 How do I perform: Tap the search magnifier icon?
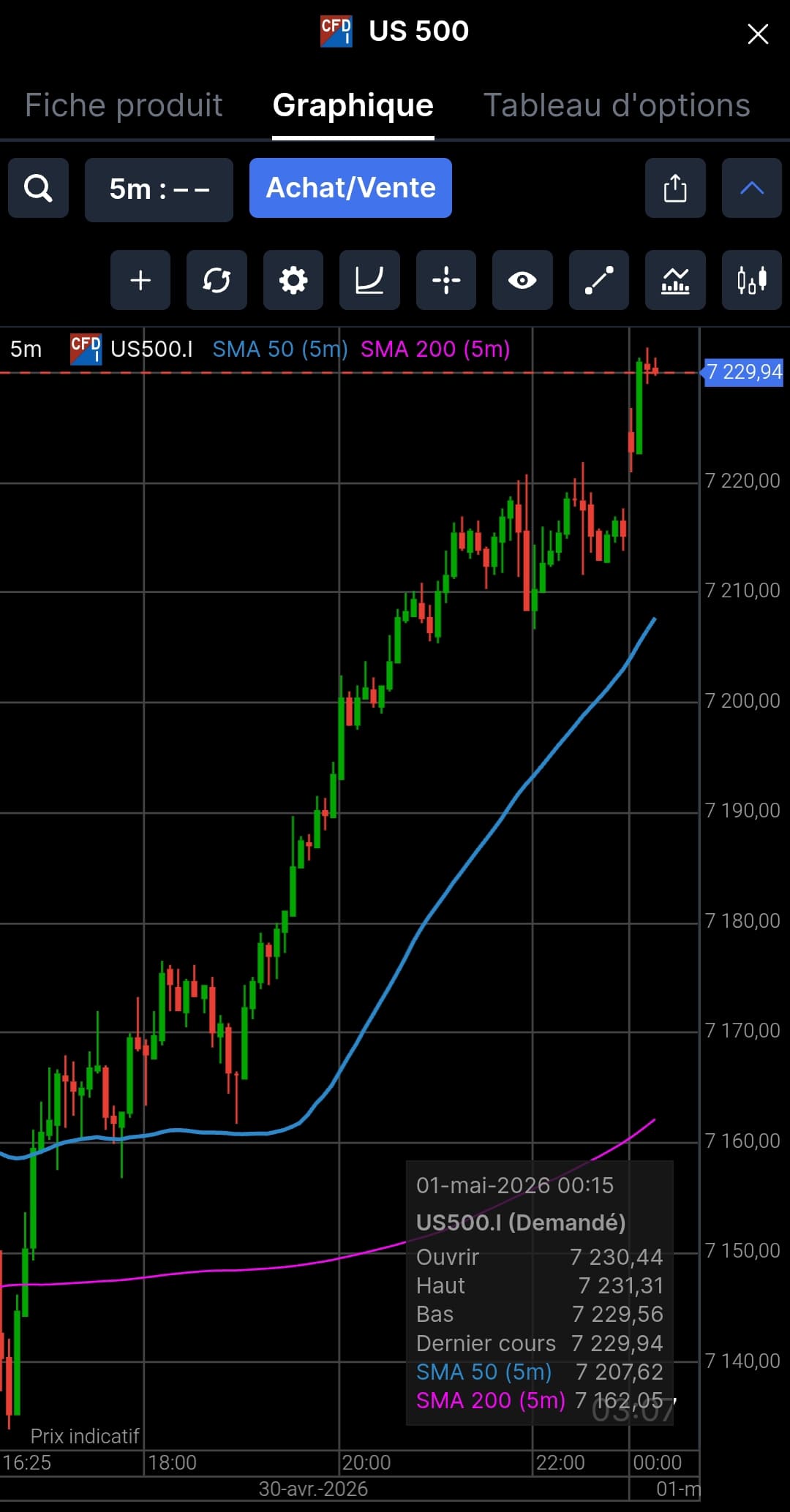(x=38, y=188)
